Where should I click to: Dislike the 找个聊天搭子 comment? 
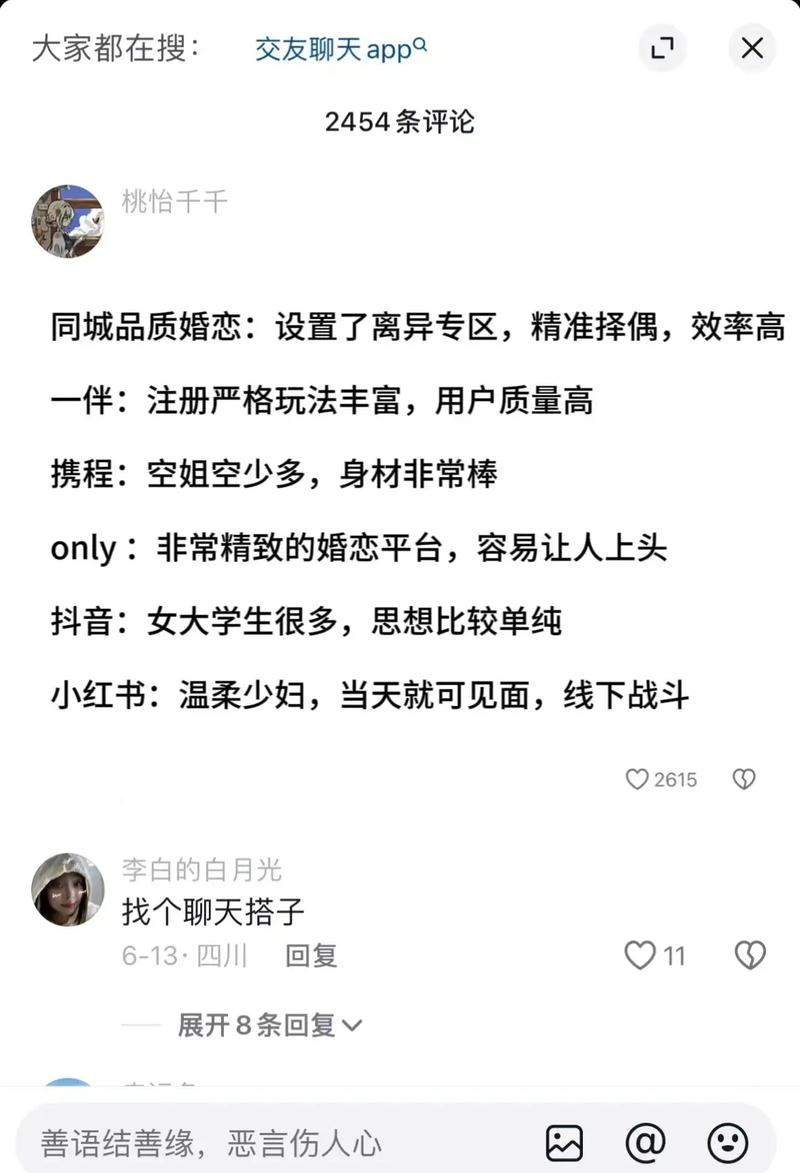[x=750, y=955]
